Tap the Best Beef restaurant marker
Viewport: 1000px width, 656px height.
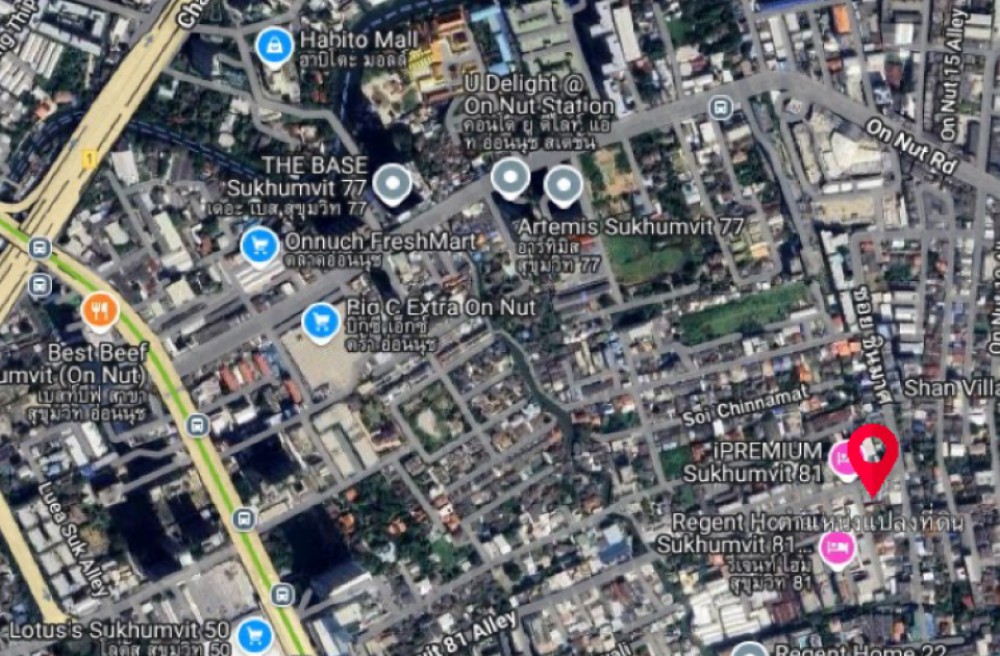coord(99,313)
